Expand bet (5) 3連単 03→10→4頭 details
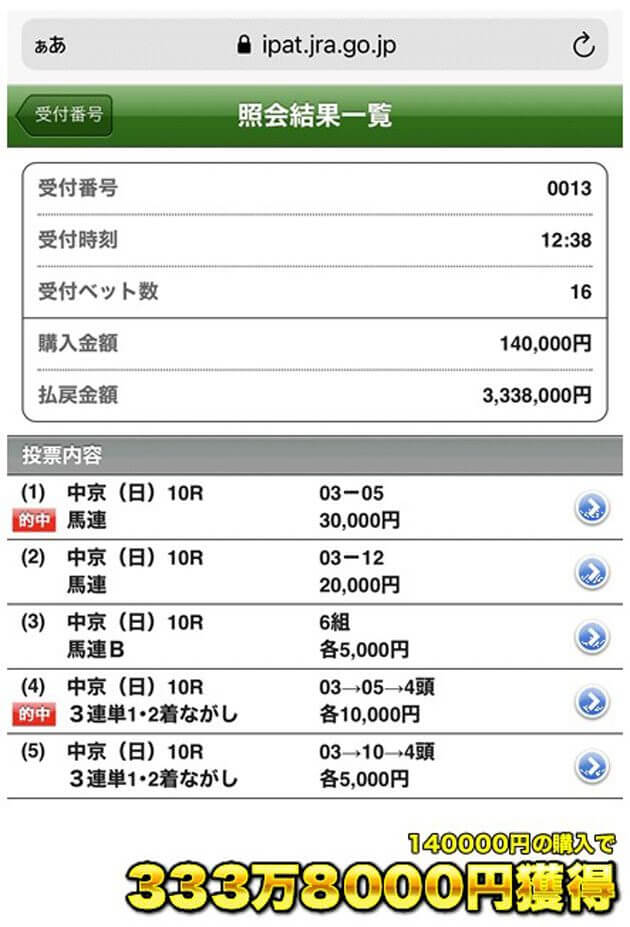Viewport: 630px width, 927px height. (592, 766)
